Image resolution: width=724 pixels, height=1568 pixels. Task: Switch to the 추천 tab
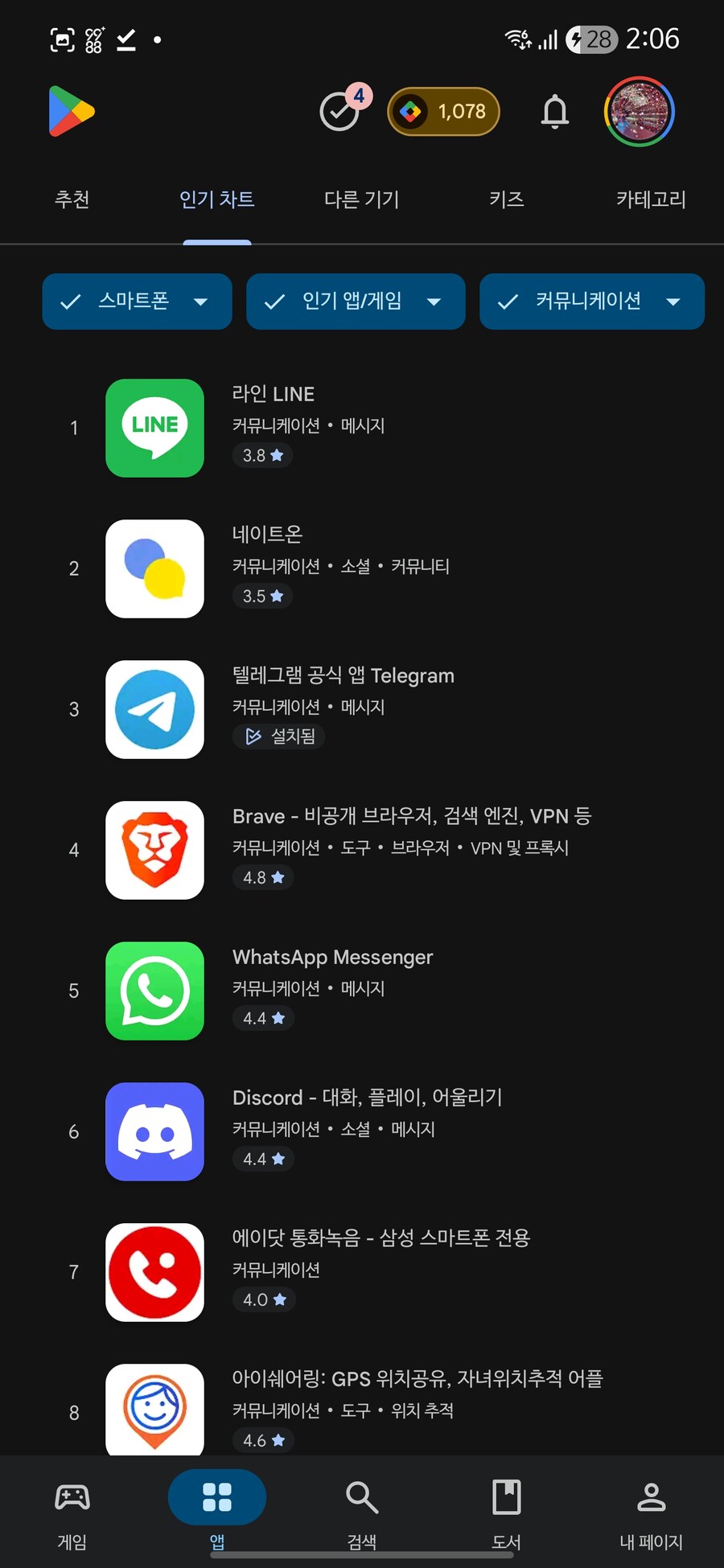click(x=72, y=199)
